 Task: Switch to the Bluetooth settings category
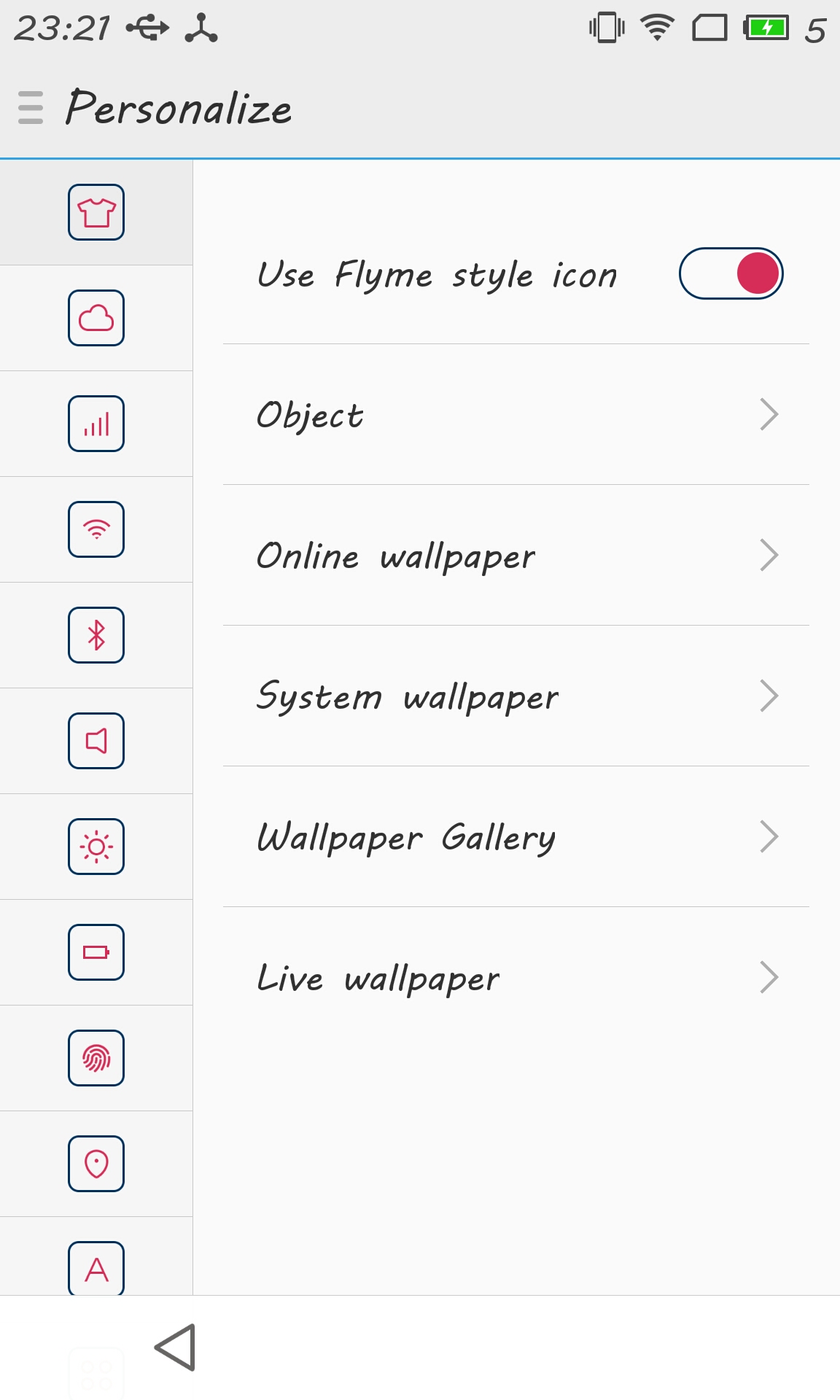(96, 635)
